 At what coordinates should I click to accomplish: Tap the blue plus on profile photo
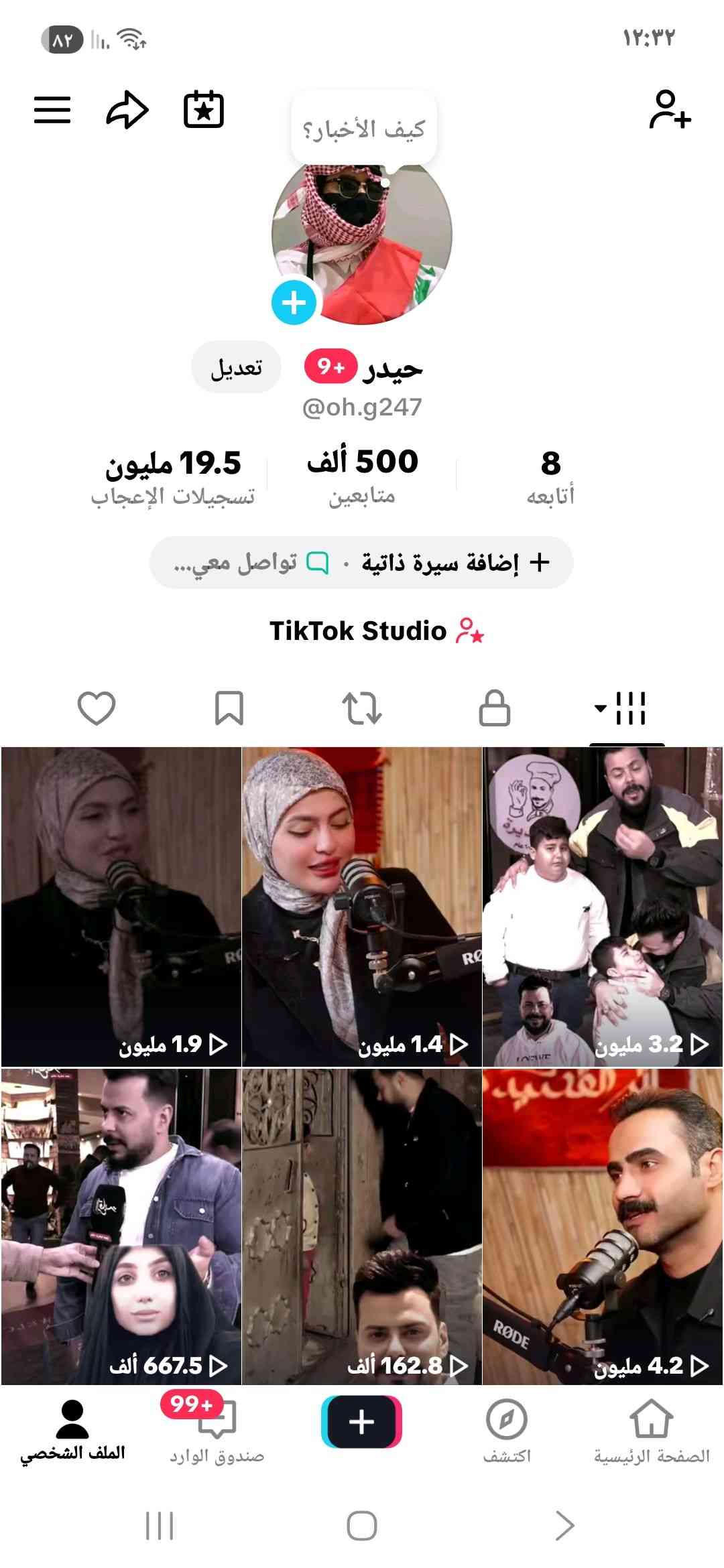294,302
